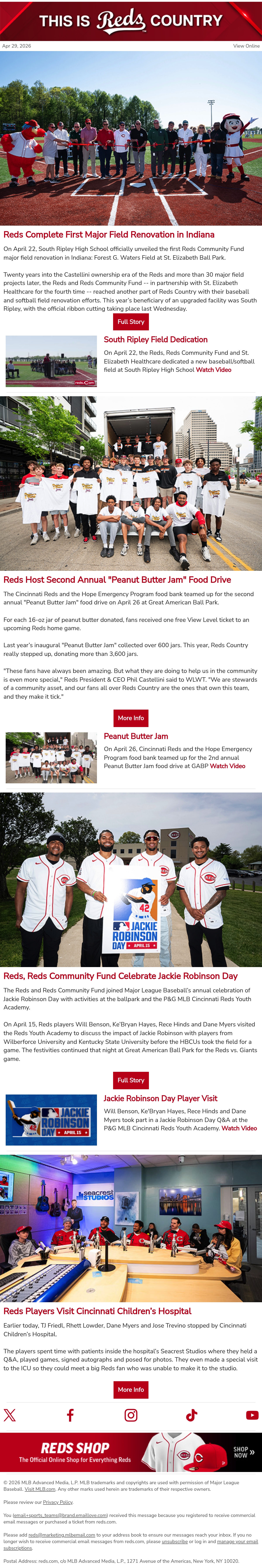The width and height of the screenshot is (262, 1568).
Task: Open the Reds Instagram page
Action: [x=131, y=1415]
